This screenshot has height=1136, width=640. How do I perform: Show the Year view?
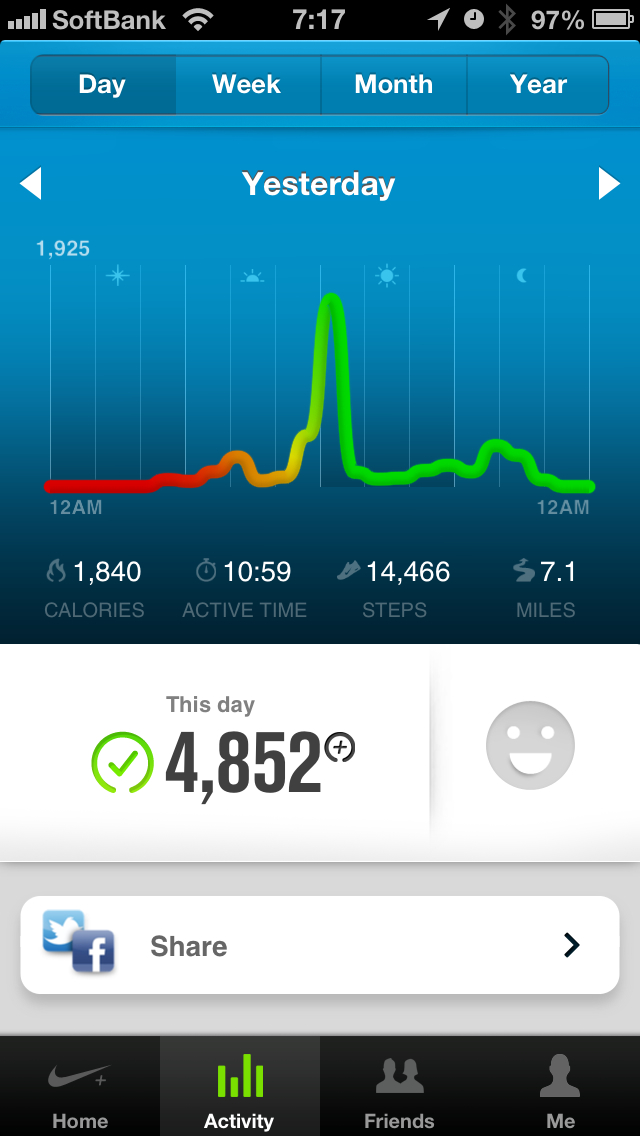coord(538,85)
